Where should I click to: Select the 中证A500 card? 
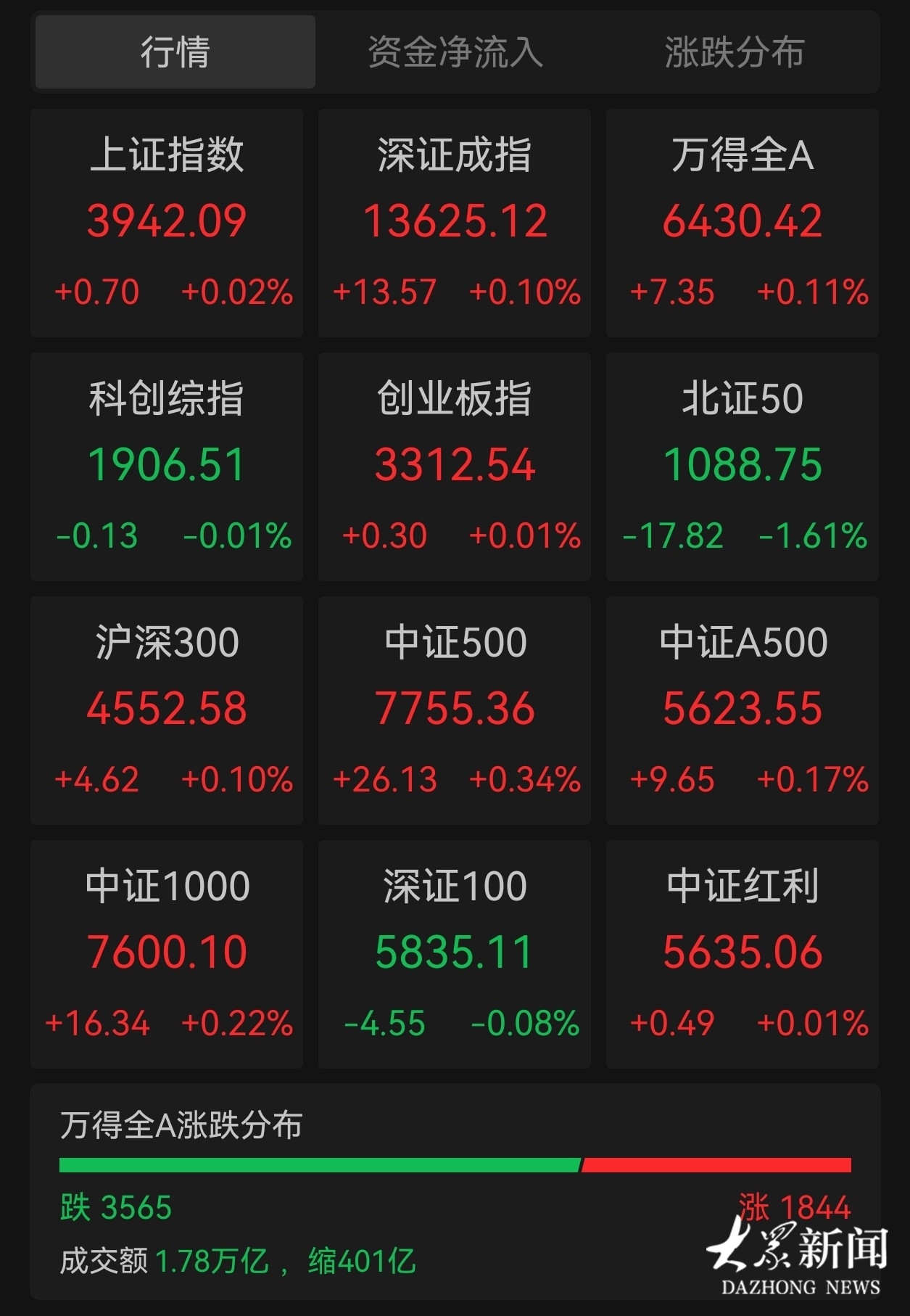(x=743, y=710)
